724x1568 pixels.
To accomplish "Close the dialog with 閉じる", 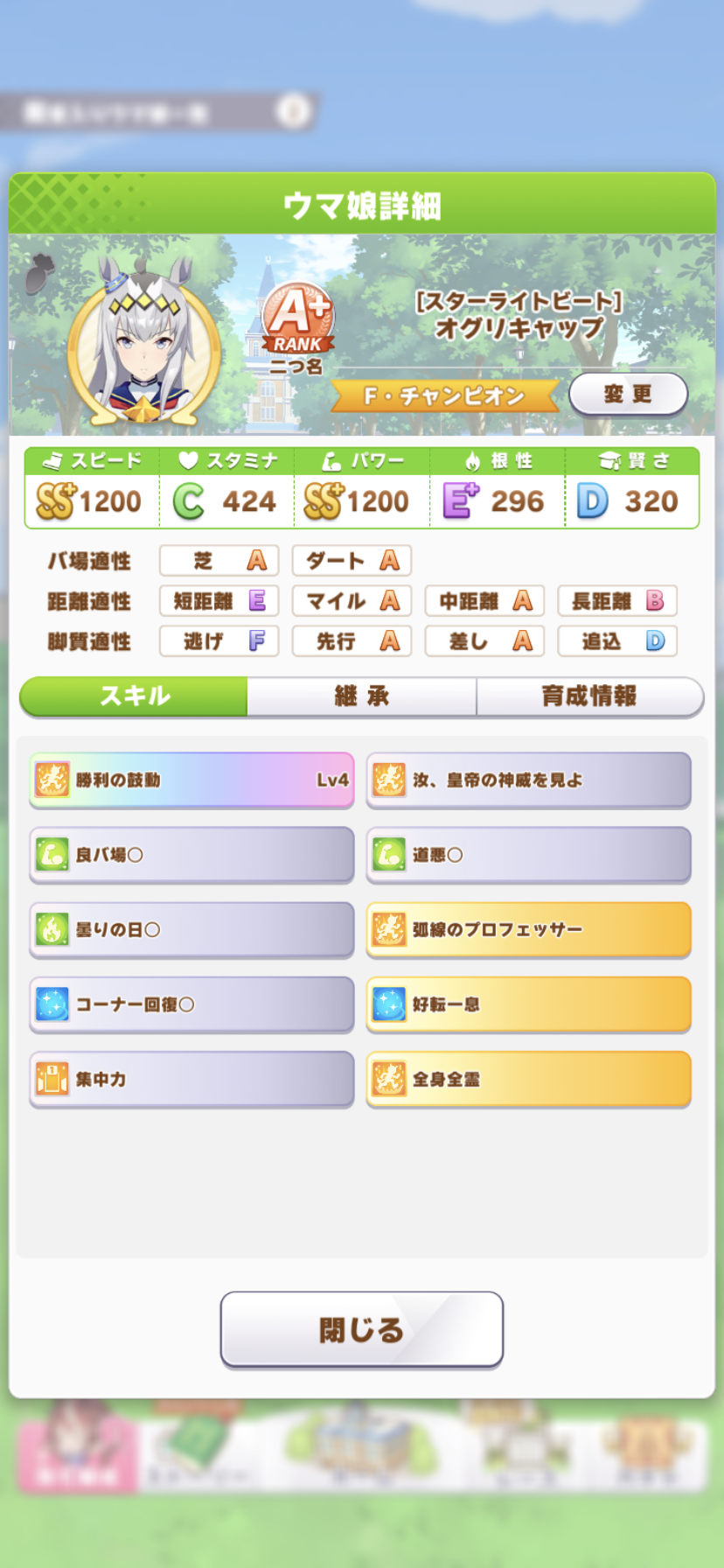I will click(x=361, y=1329).
